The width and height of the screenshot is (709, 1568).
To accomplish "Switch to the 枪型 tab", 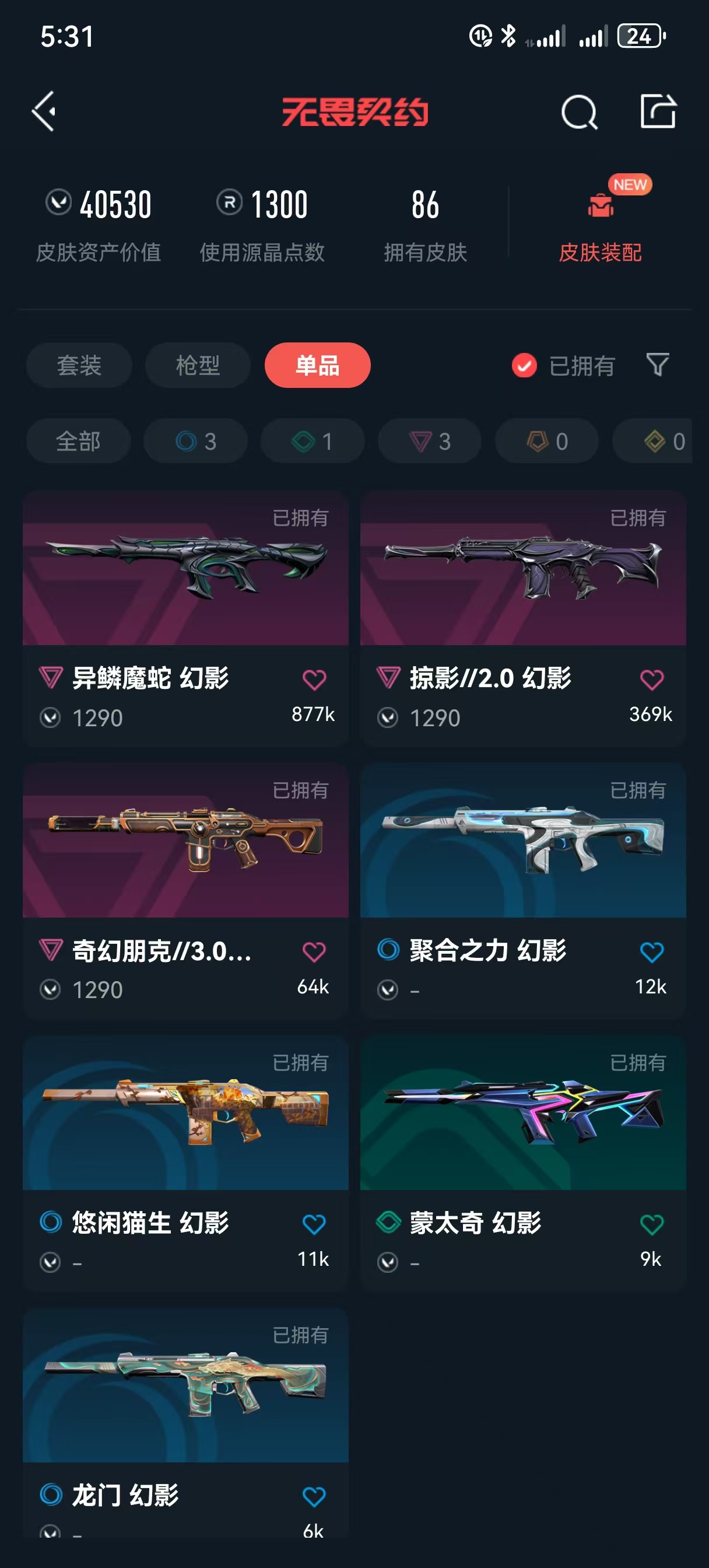I will tap(198, 365).
